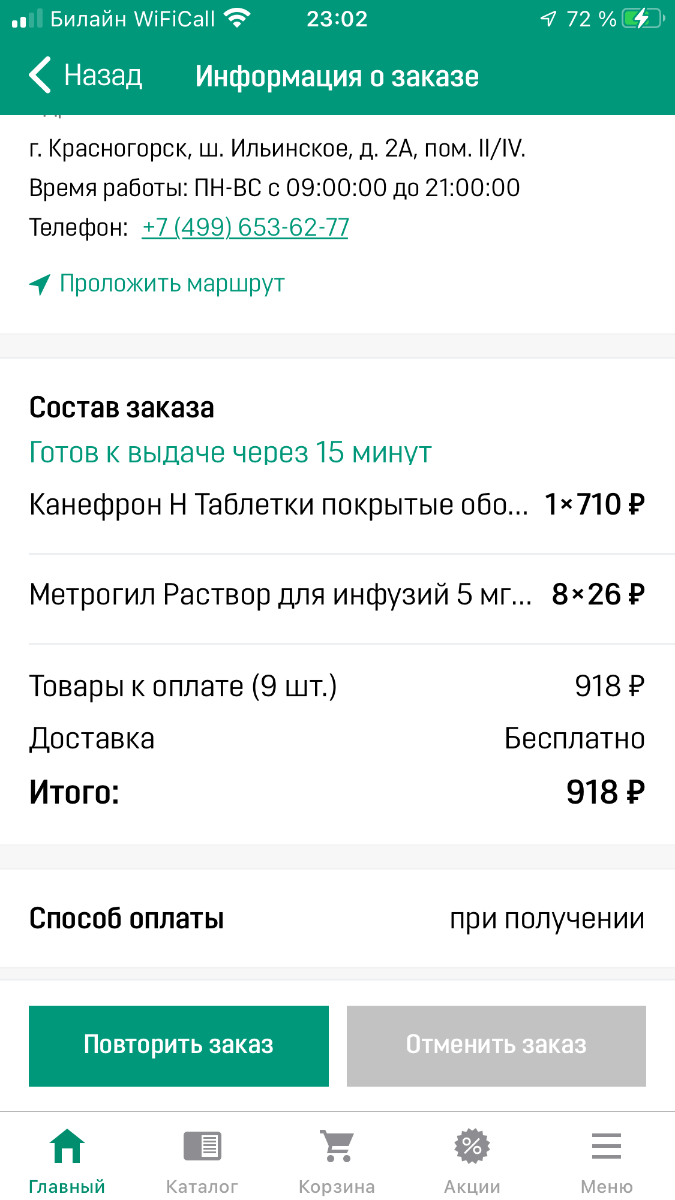Go back with the Назад button

[x=85, y=76]
